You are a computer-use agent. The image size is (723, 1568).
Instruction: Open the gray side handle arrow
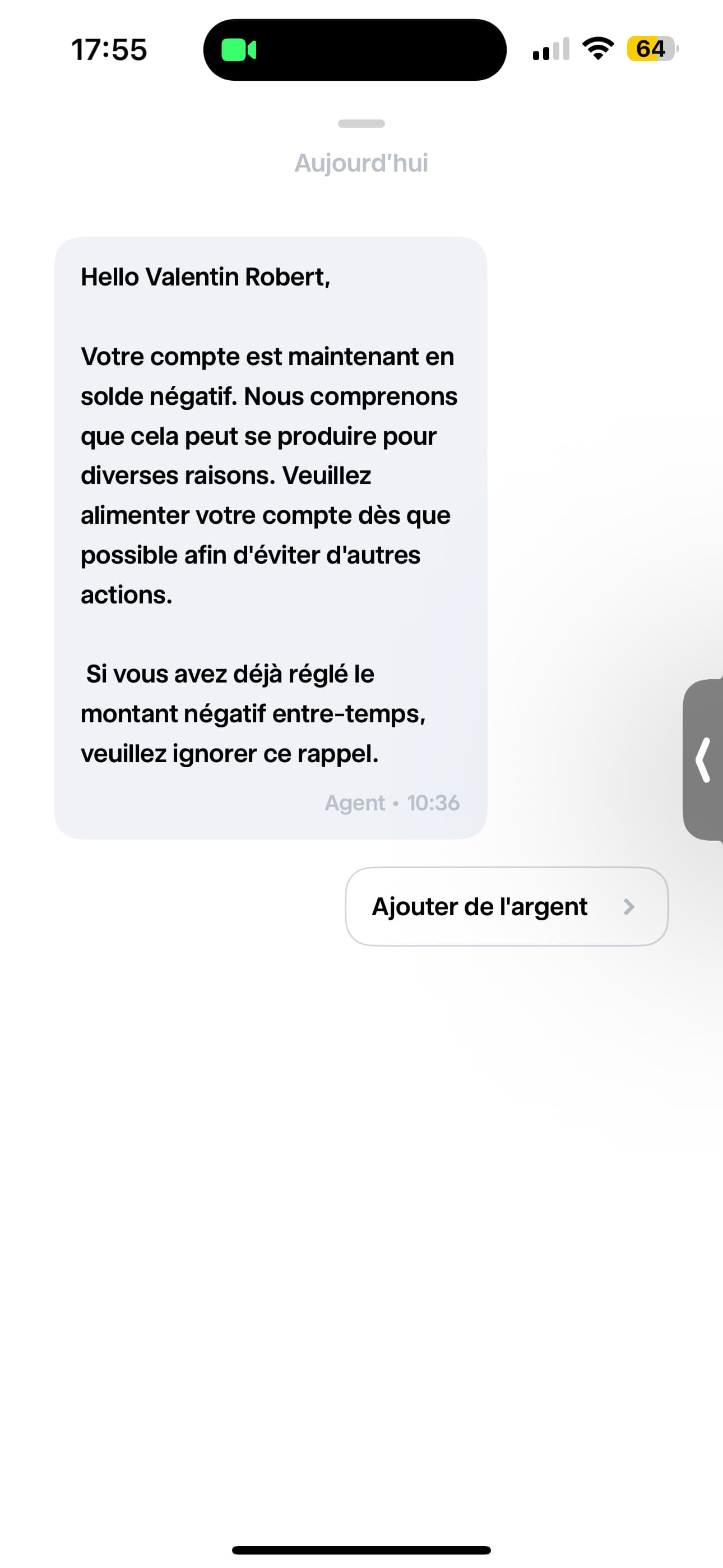[x=703, y=760]
